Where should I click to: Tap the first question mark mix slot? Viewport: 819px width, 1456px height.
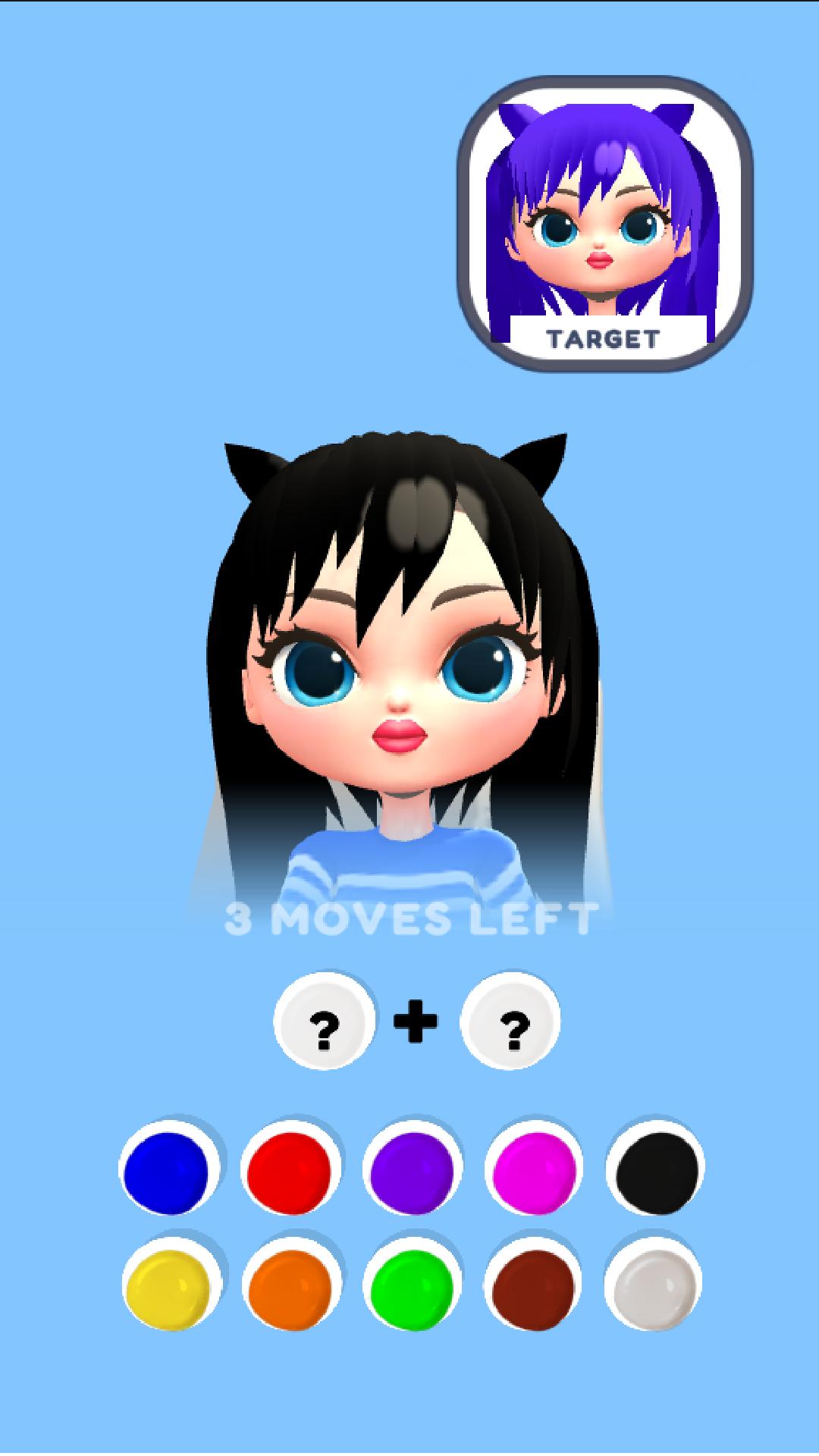pos(325,1021)
